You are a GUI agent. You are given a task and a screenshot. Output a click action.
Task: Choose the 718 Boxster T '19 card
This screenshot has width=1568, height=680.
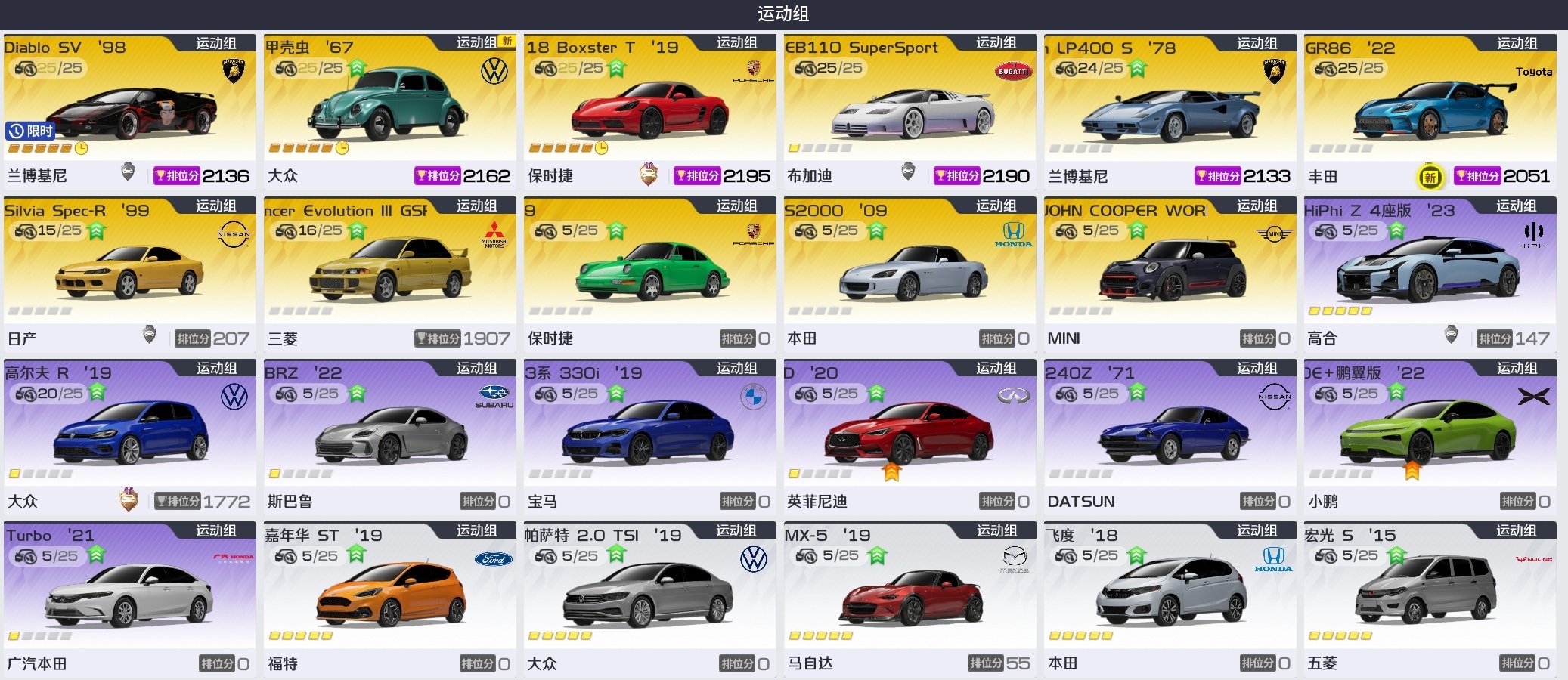point(649,110)
